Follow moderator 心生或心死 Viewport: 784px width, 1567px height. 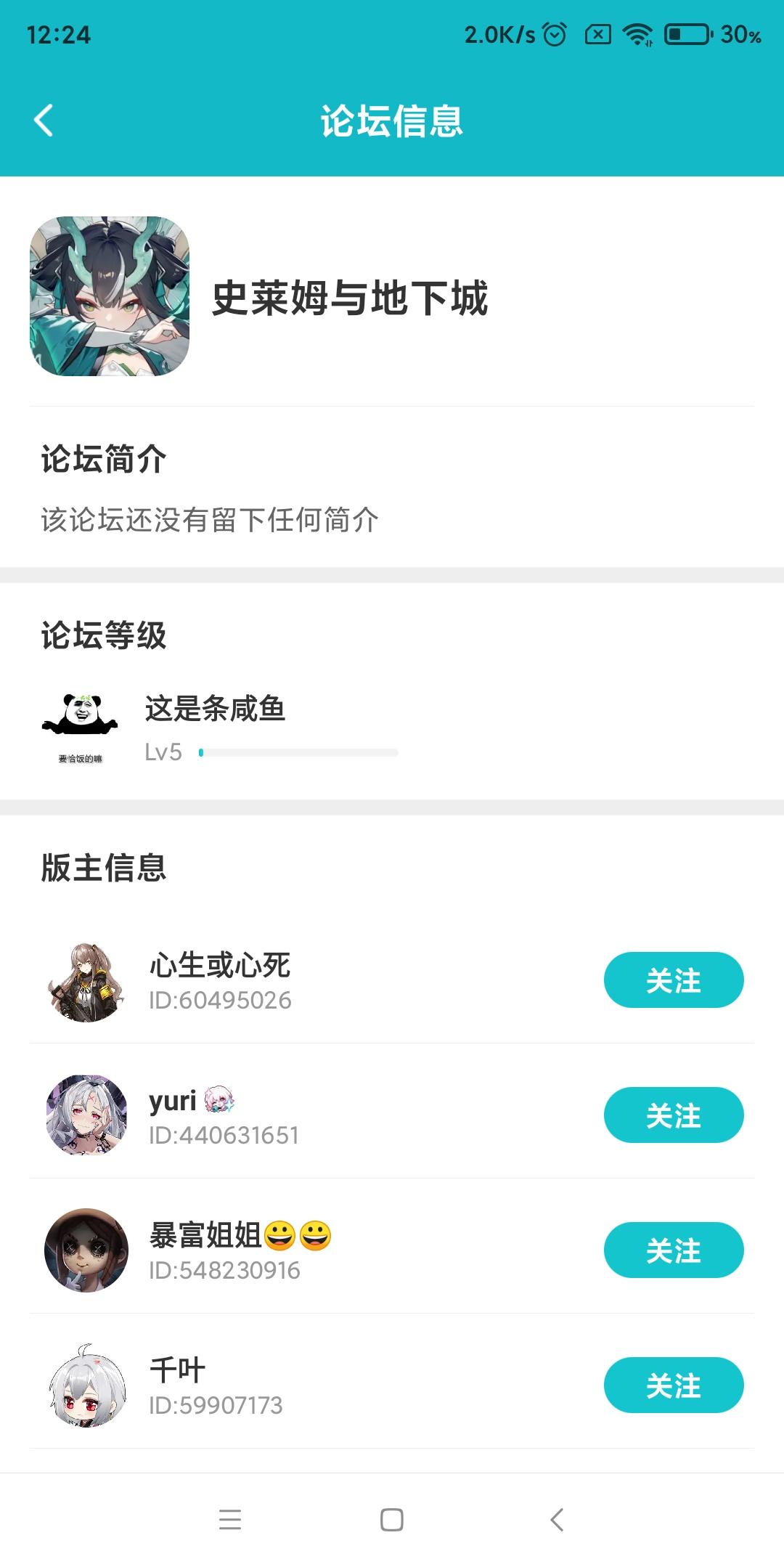674,980
